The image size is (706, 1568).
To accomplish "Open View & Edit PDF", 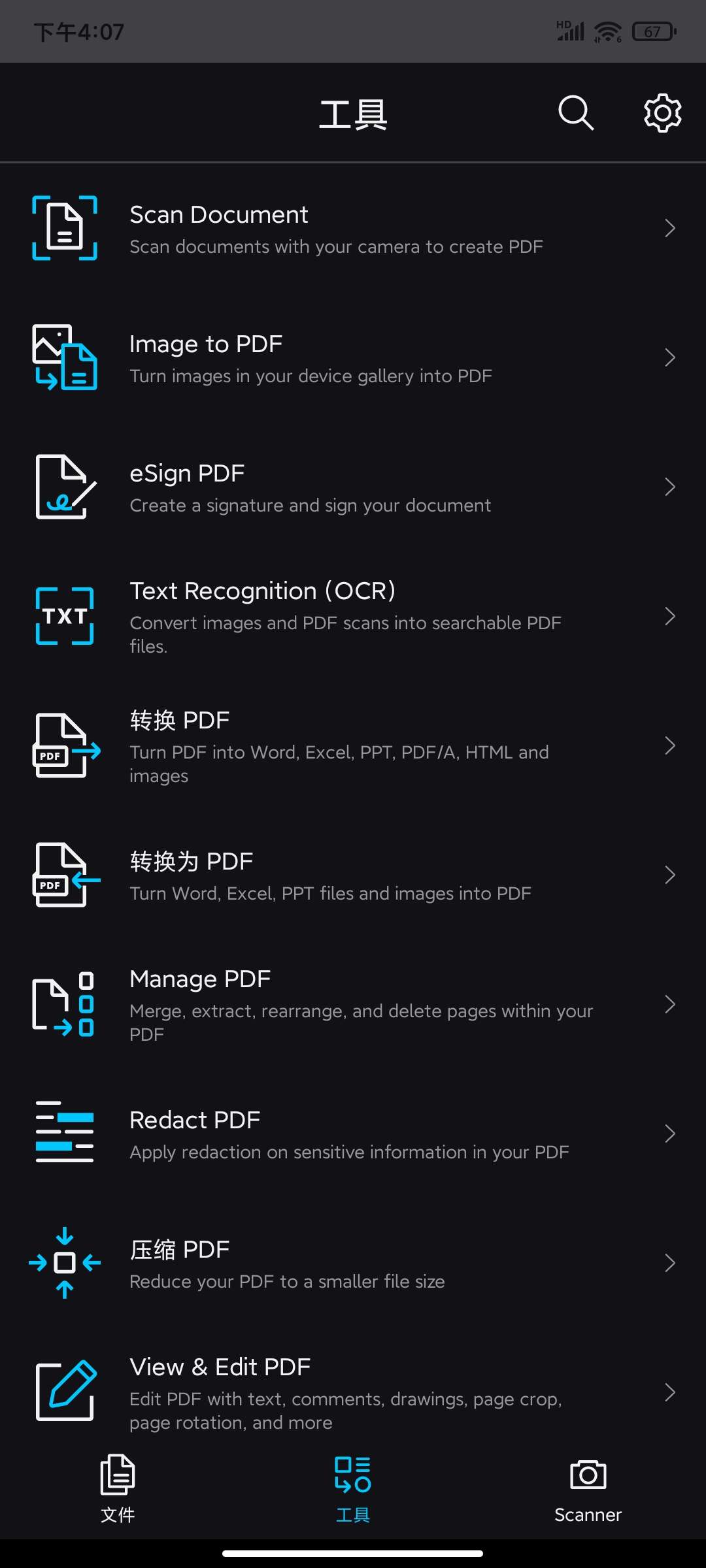I will (x=353, y=1392).
